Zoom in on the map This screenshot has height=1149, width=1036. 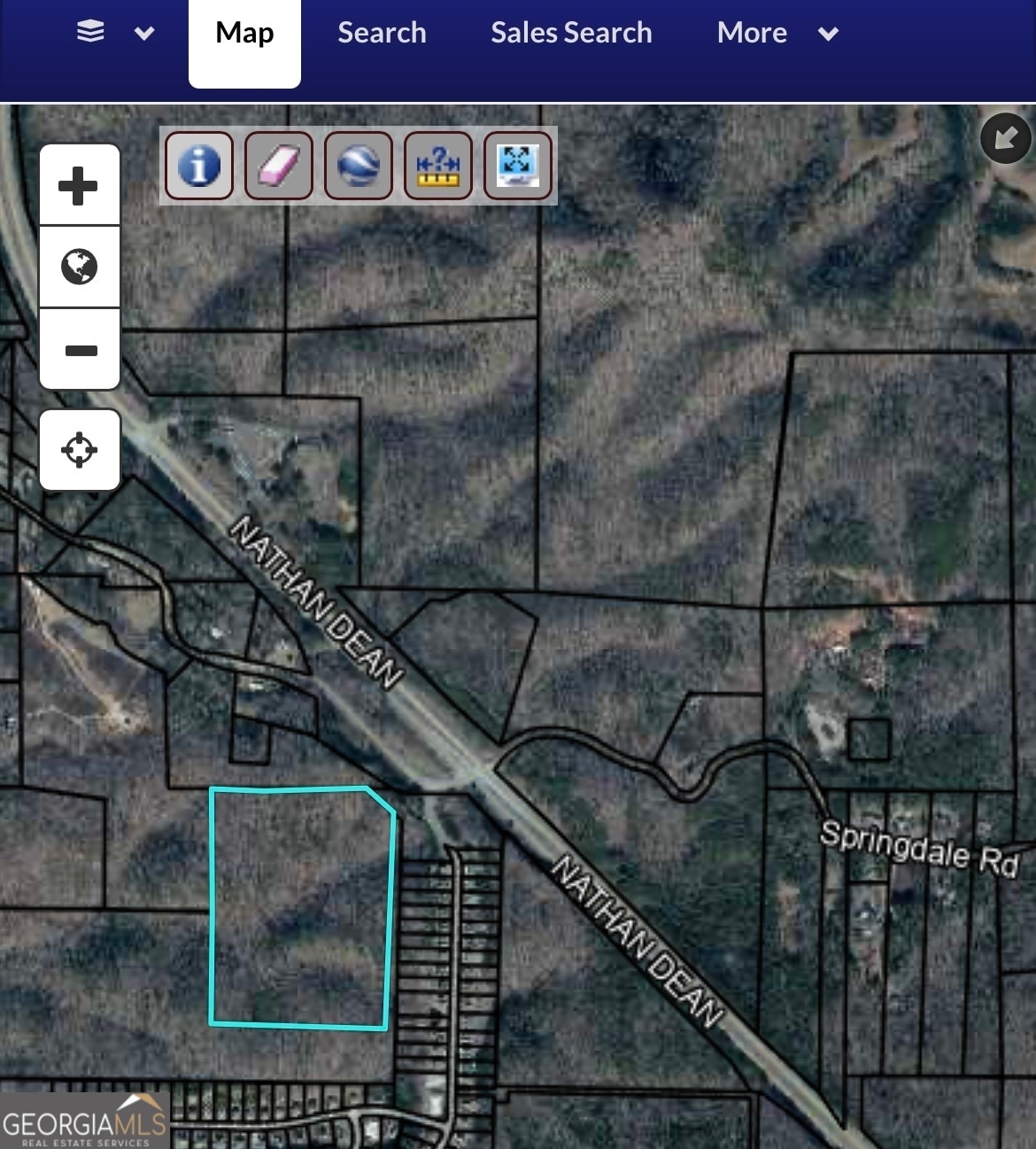coord(79,185)
